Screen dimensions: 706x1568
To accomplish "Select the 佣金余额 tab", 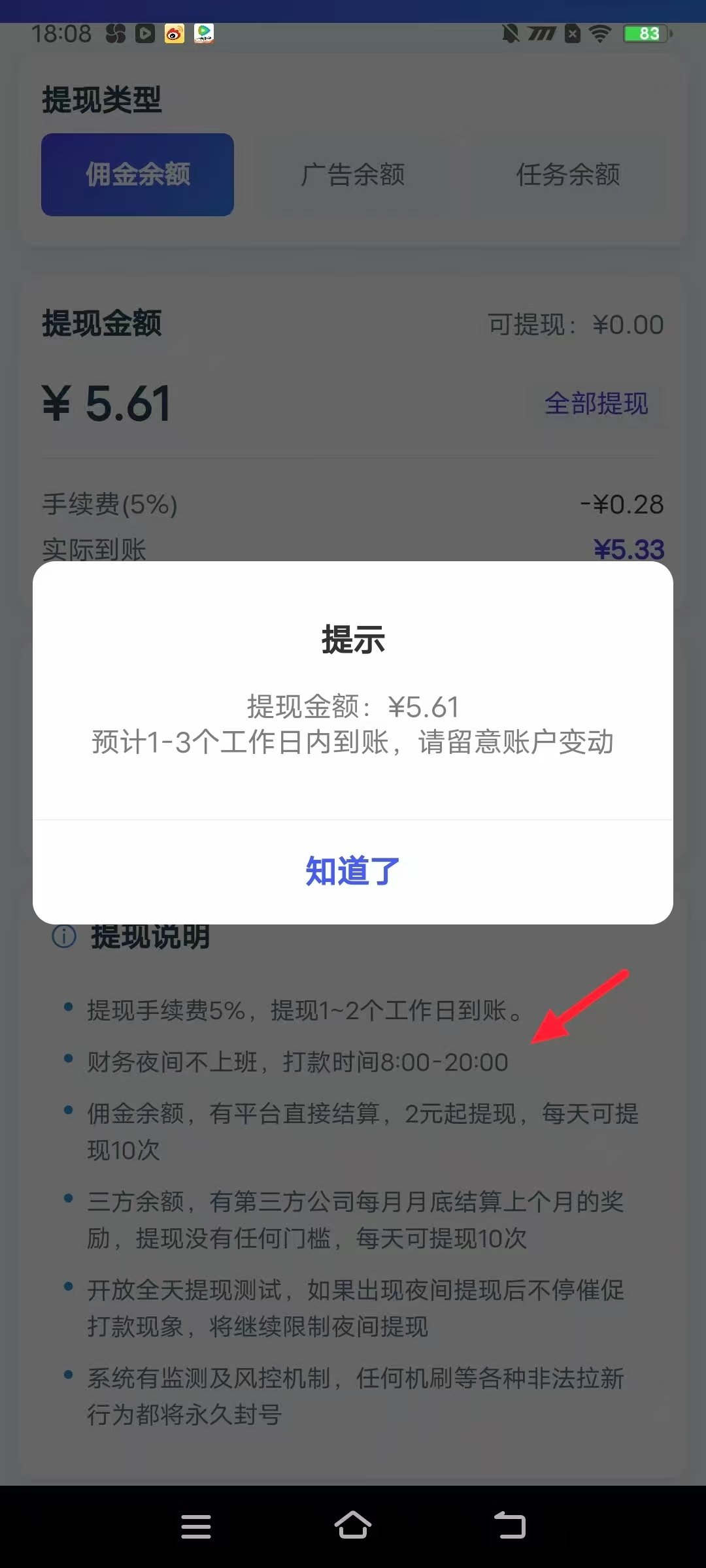I will click(x=137, y=174).
